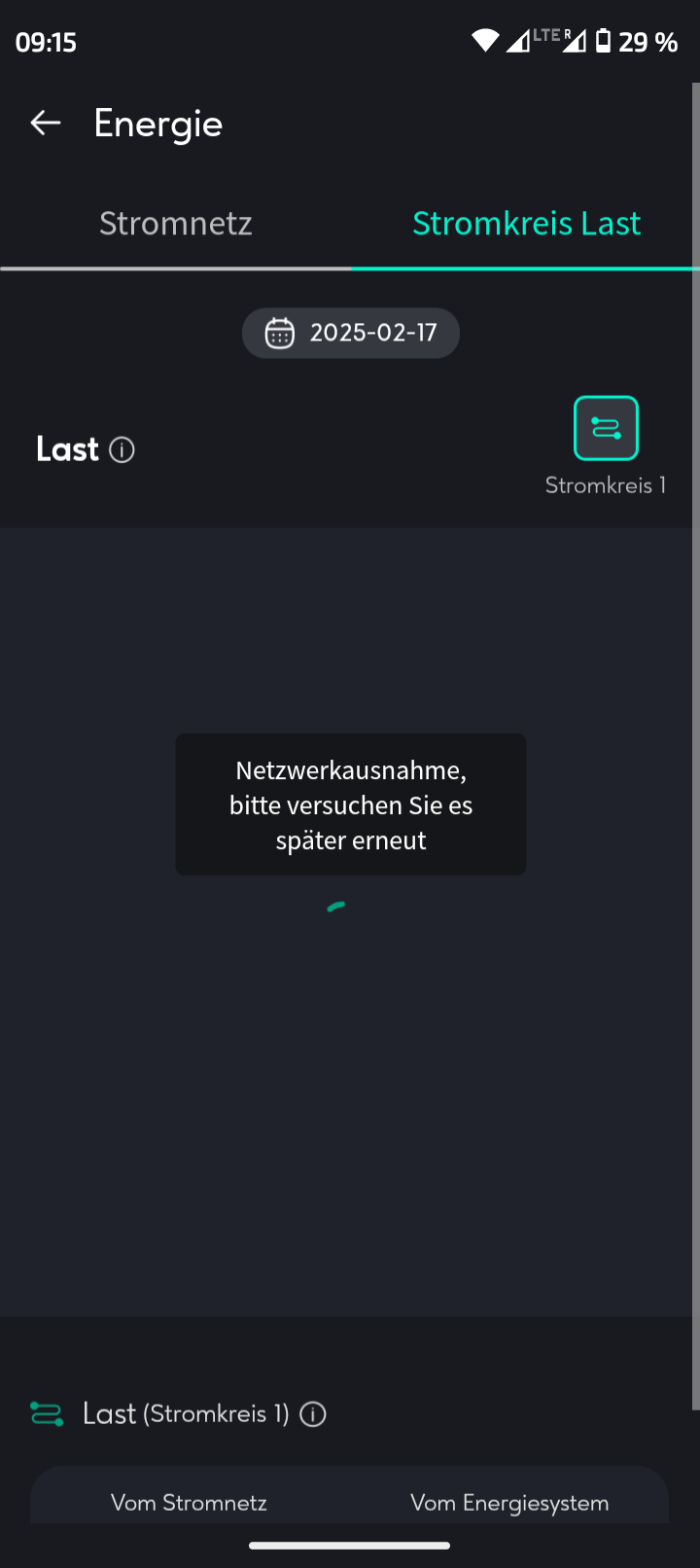Go back from the Energie screen

coord(46,124)
